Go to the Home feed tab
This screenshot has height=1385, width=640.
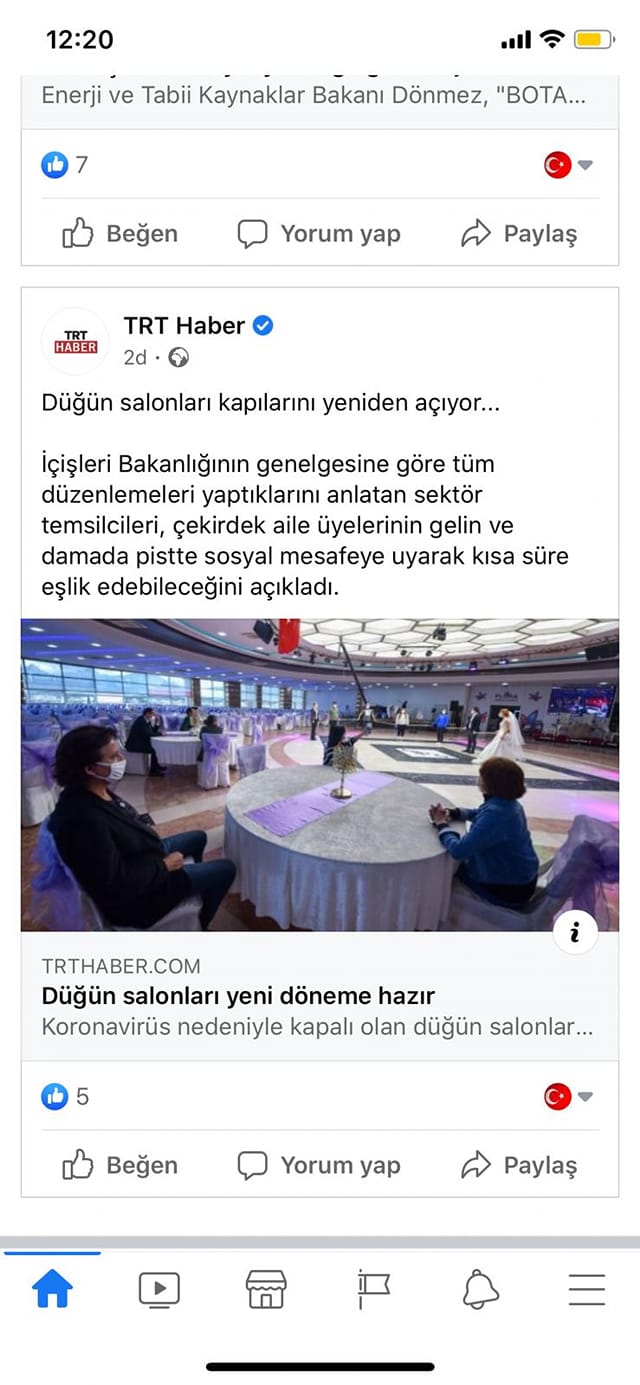tap(53, 1290)
